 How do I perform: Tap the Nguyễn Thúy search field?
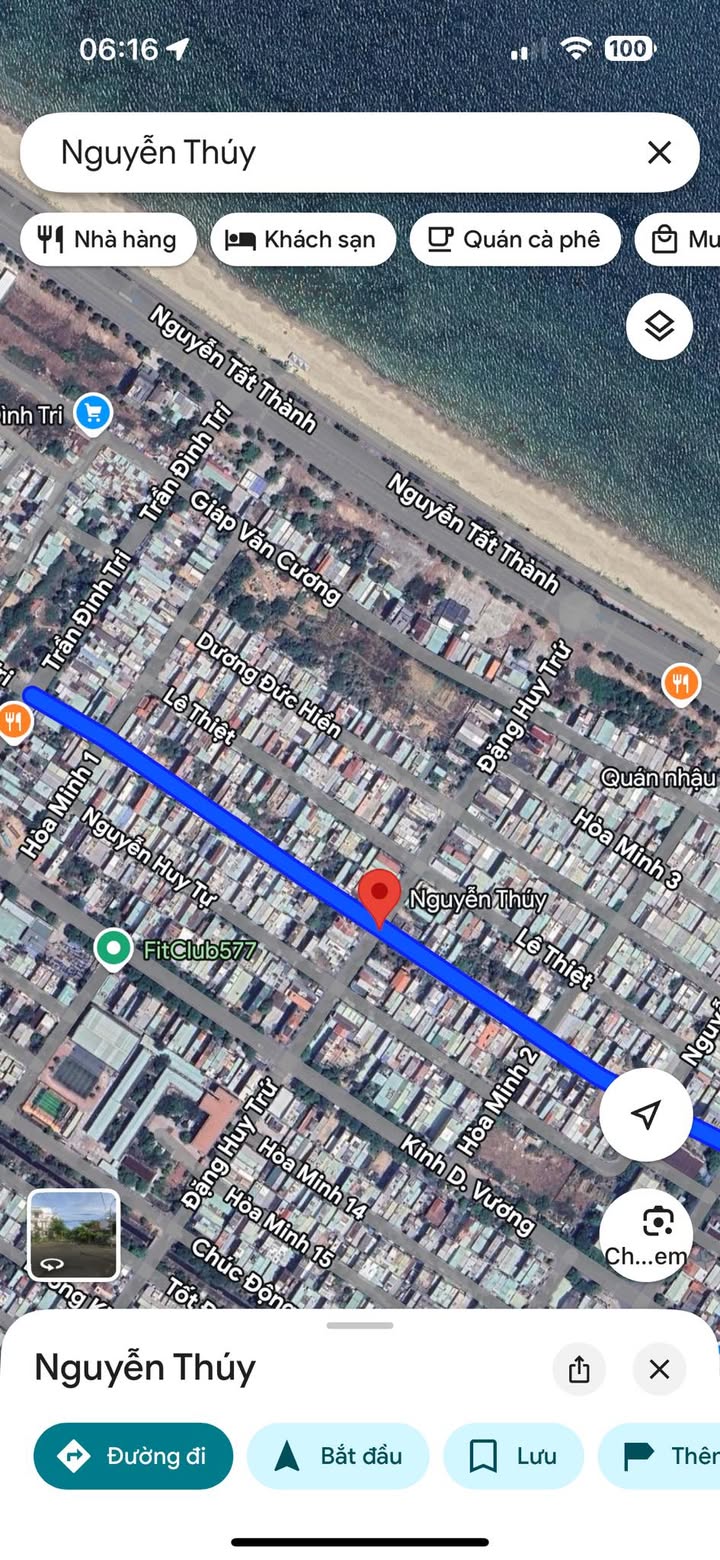coord(340,152)
